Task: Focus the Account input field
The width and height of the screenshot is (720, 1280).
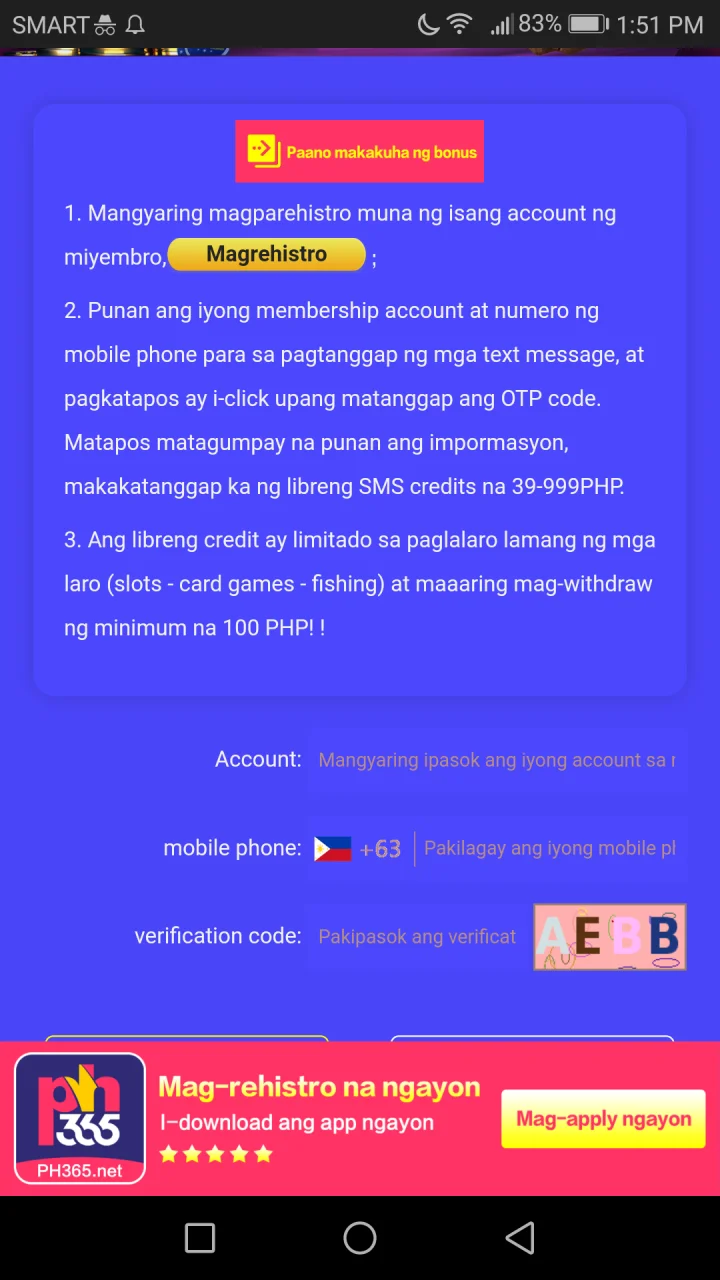Action: (x=496, y=760)
